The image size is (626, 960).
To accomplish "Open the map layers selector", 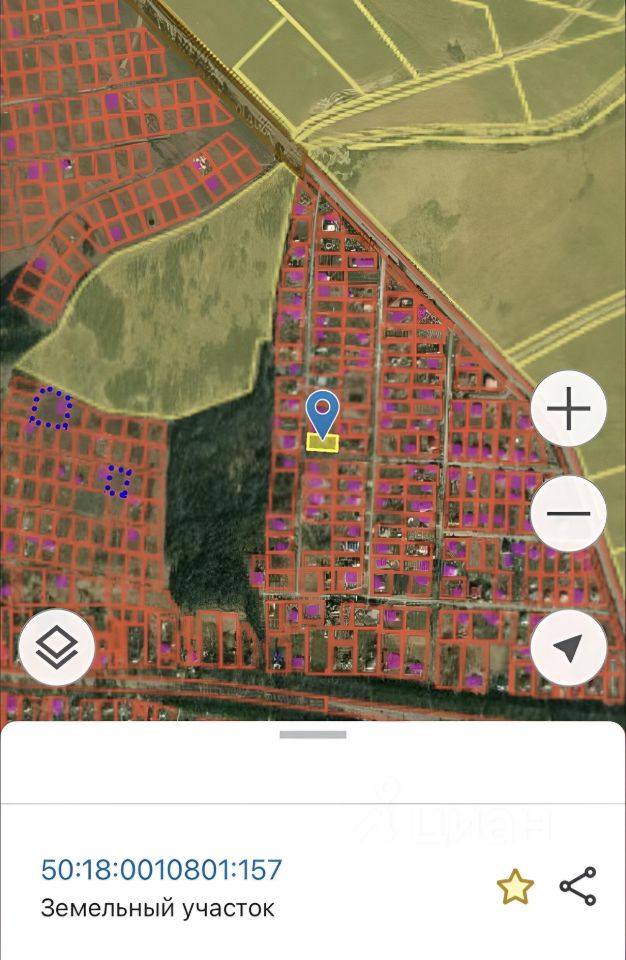I will (x=57, y=648).
